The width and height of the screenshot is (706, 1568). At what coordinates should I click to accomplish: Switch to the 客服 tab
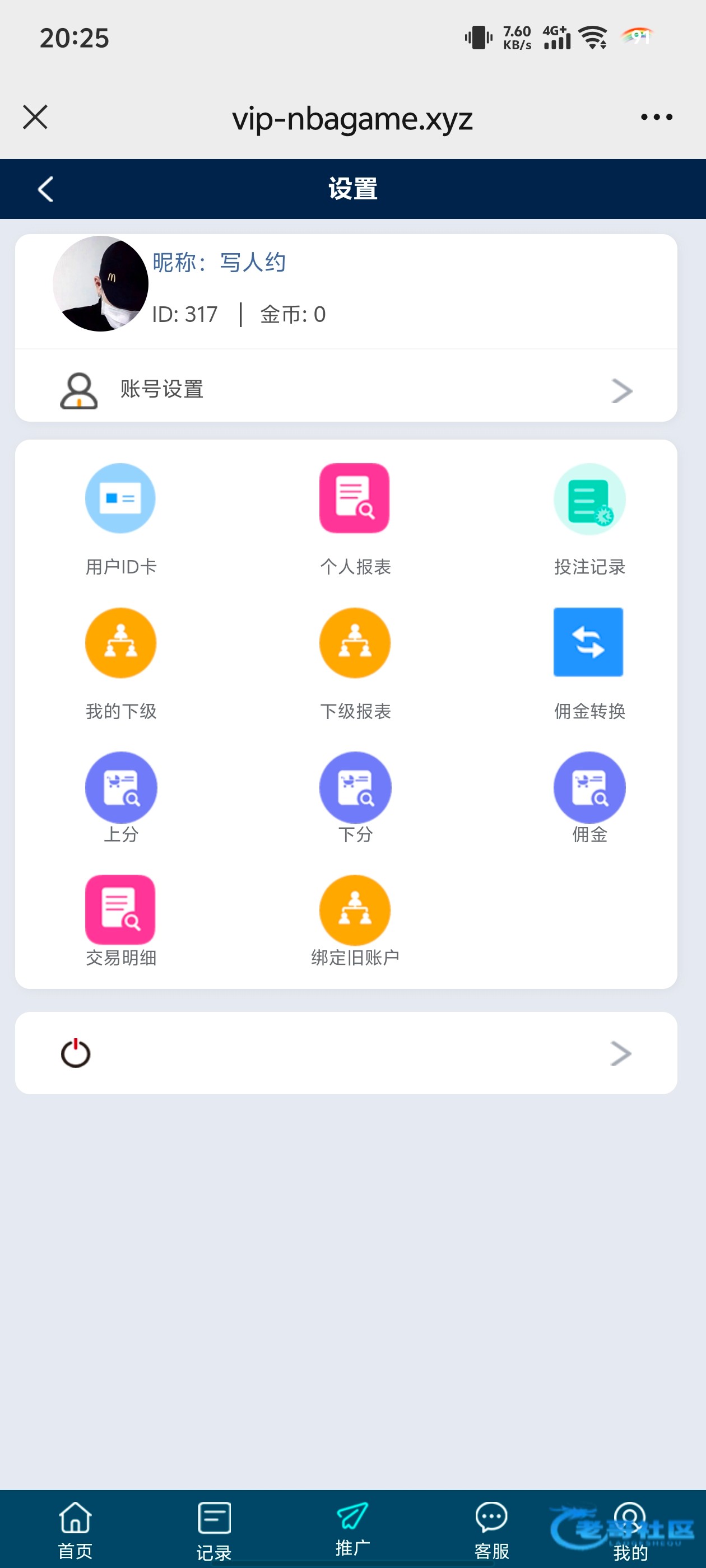point(491,1529)
